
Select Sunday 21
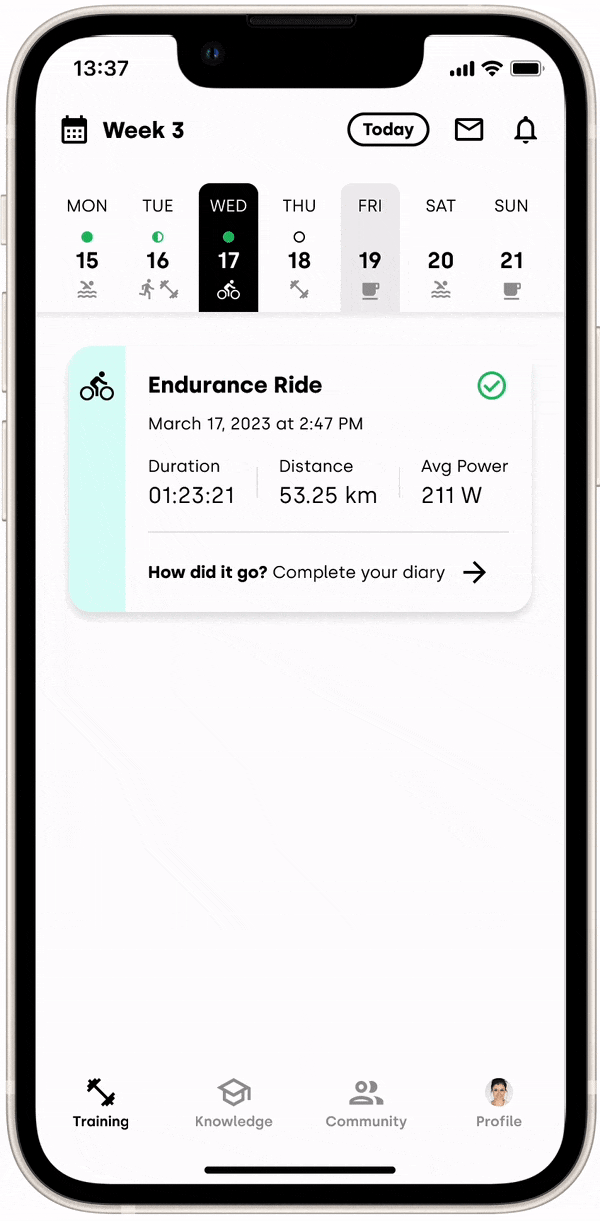click(511, 248)
